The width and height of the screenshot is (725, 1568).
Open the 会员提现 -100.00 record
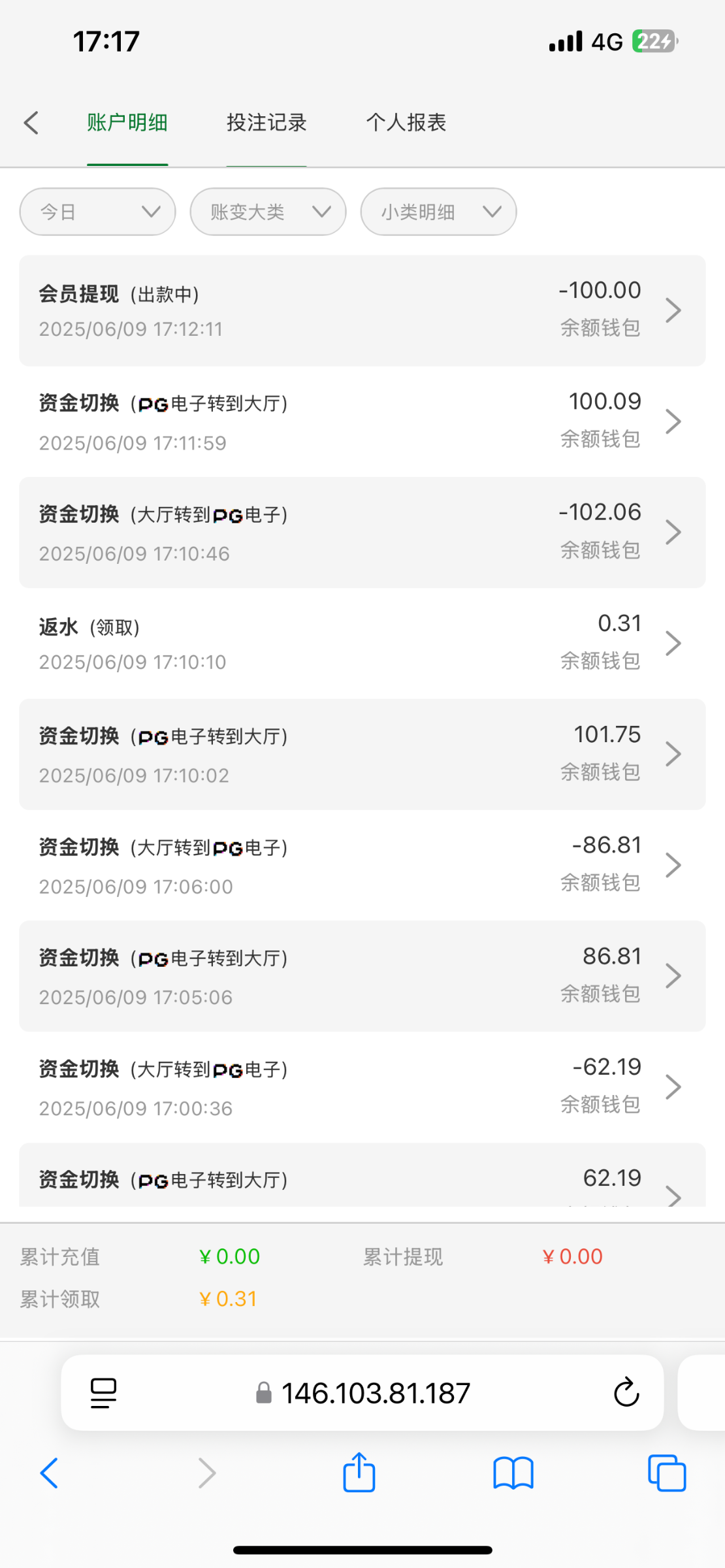362,310
